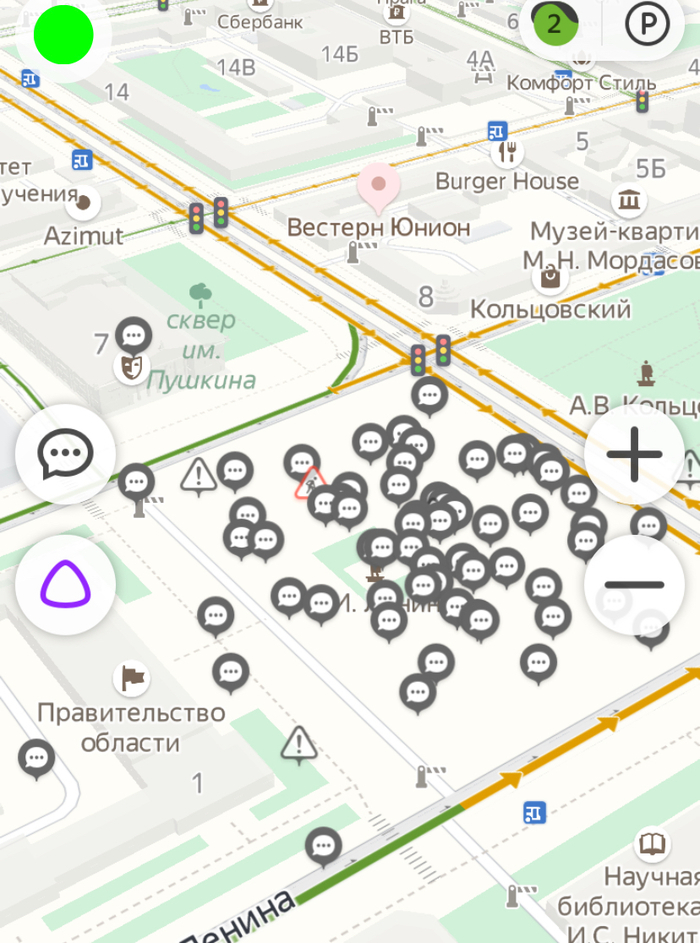Open the comment bubble near сквер им. Пушкина
700x943 pixels.
coord(133,335)
